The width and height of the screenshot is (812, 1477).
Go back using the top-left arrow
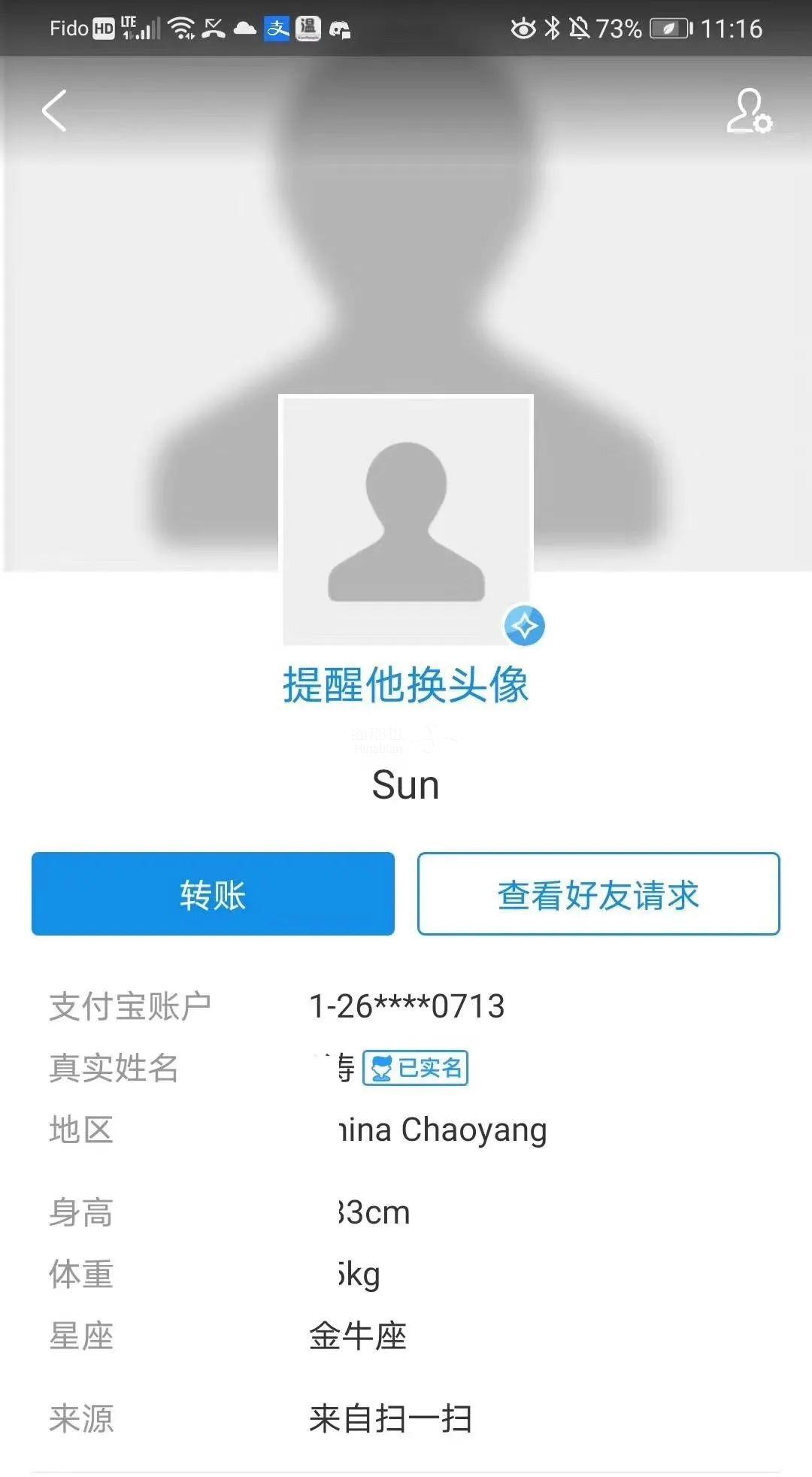point(54,111)
